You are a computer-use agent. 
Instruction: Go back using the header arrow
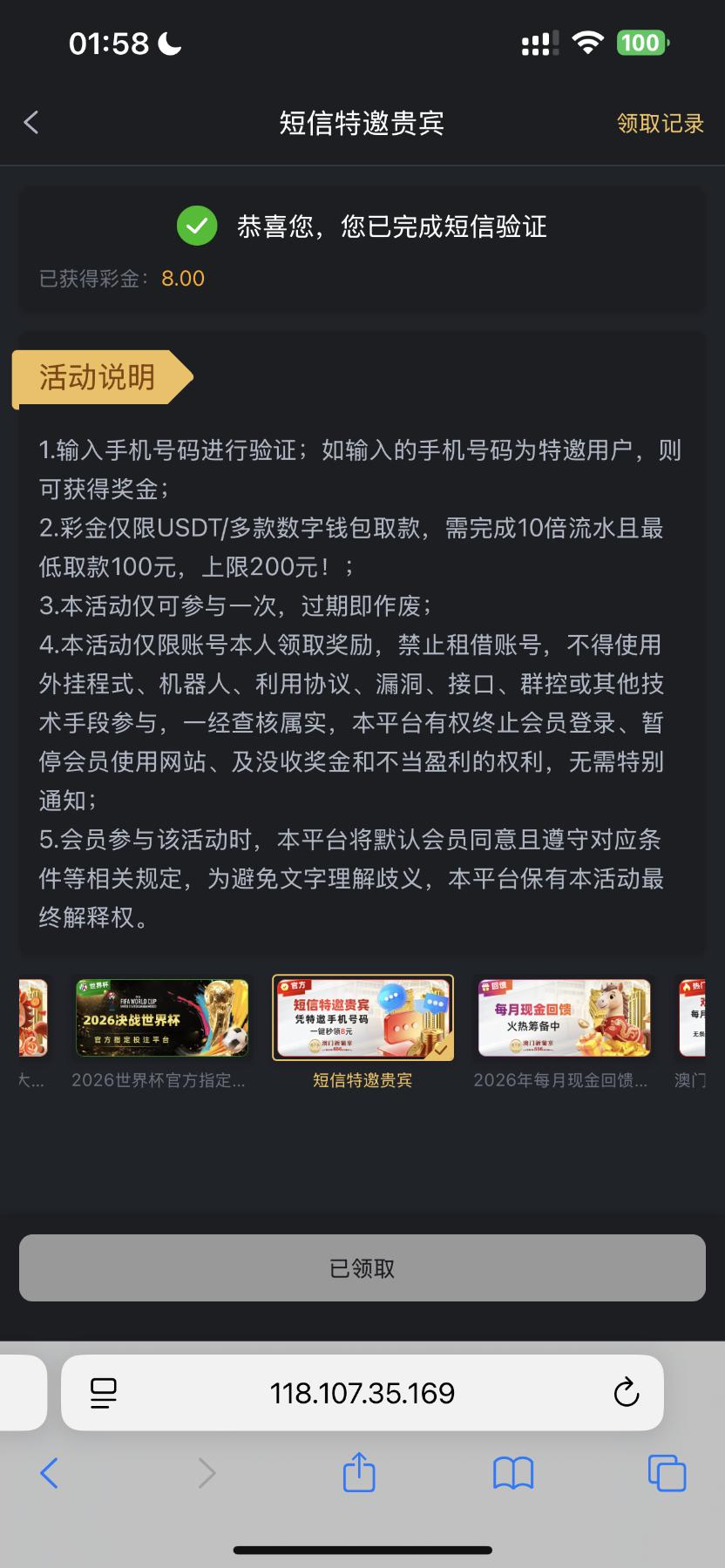click(31, 123)
